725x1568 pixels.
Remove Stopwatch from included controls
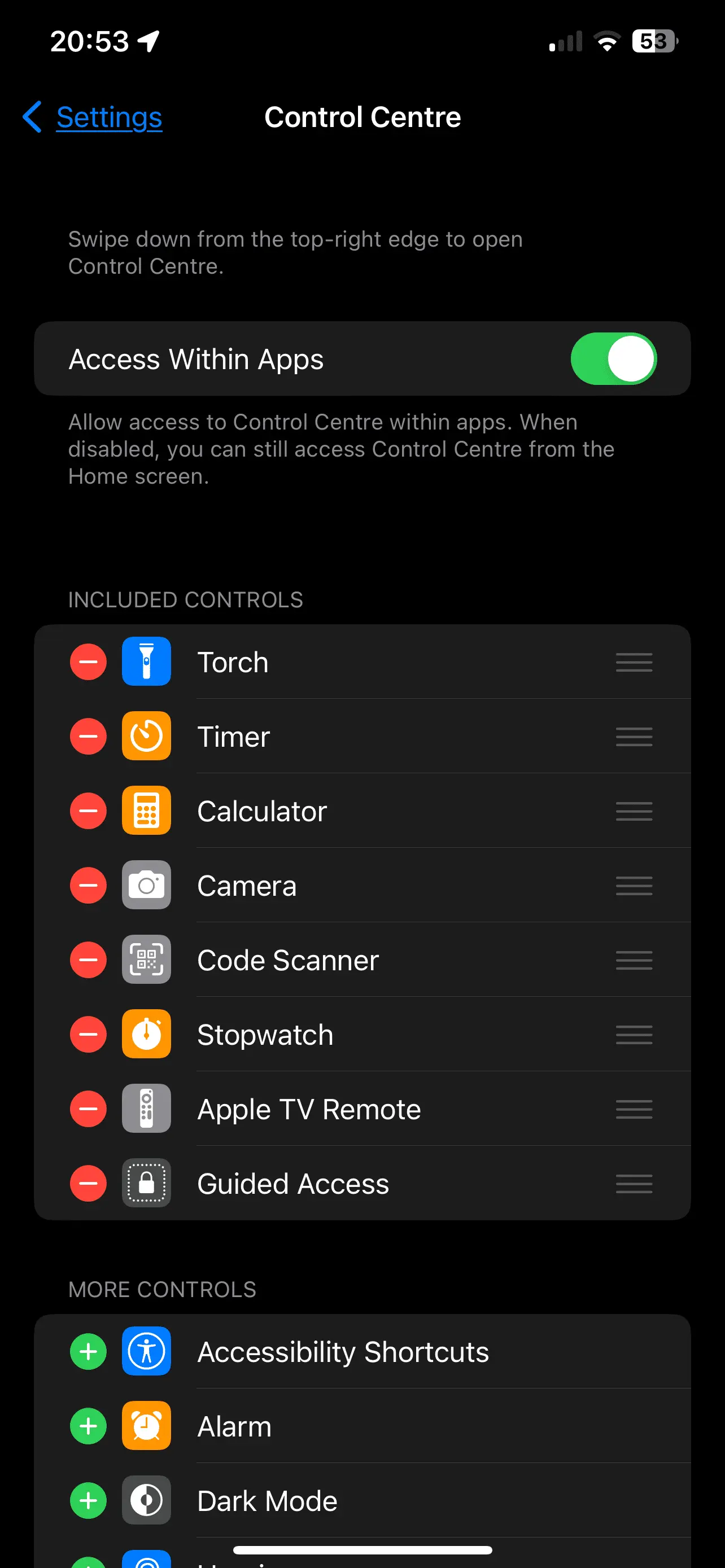[x=88, y=1034]
